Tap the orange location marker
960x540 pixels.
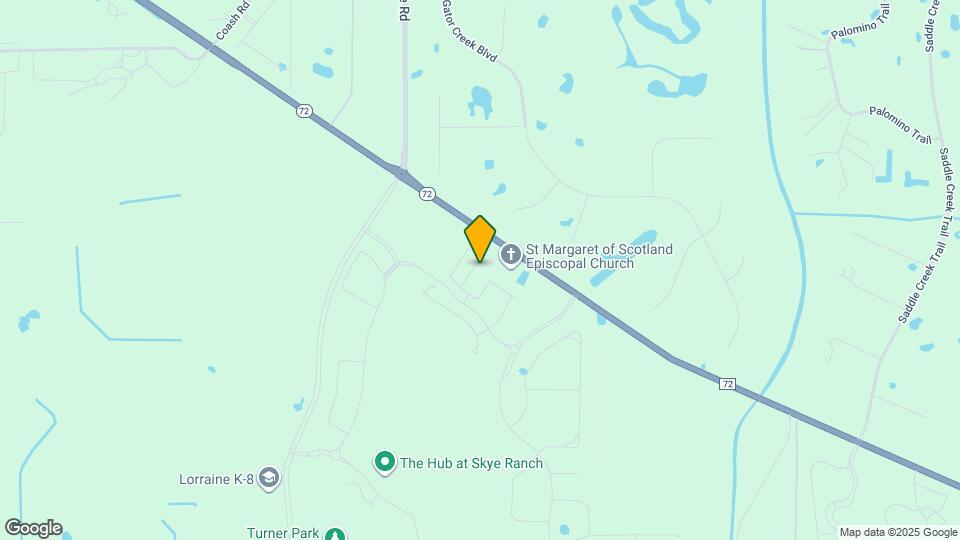coord(480,239)
